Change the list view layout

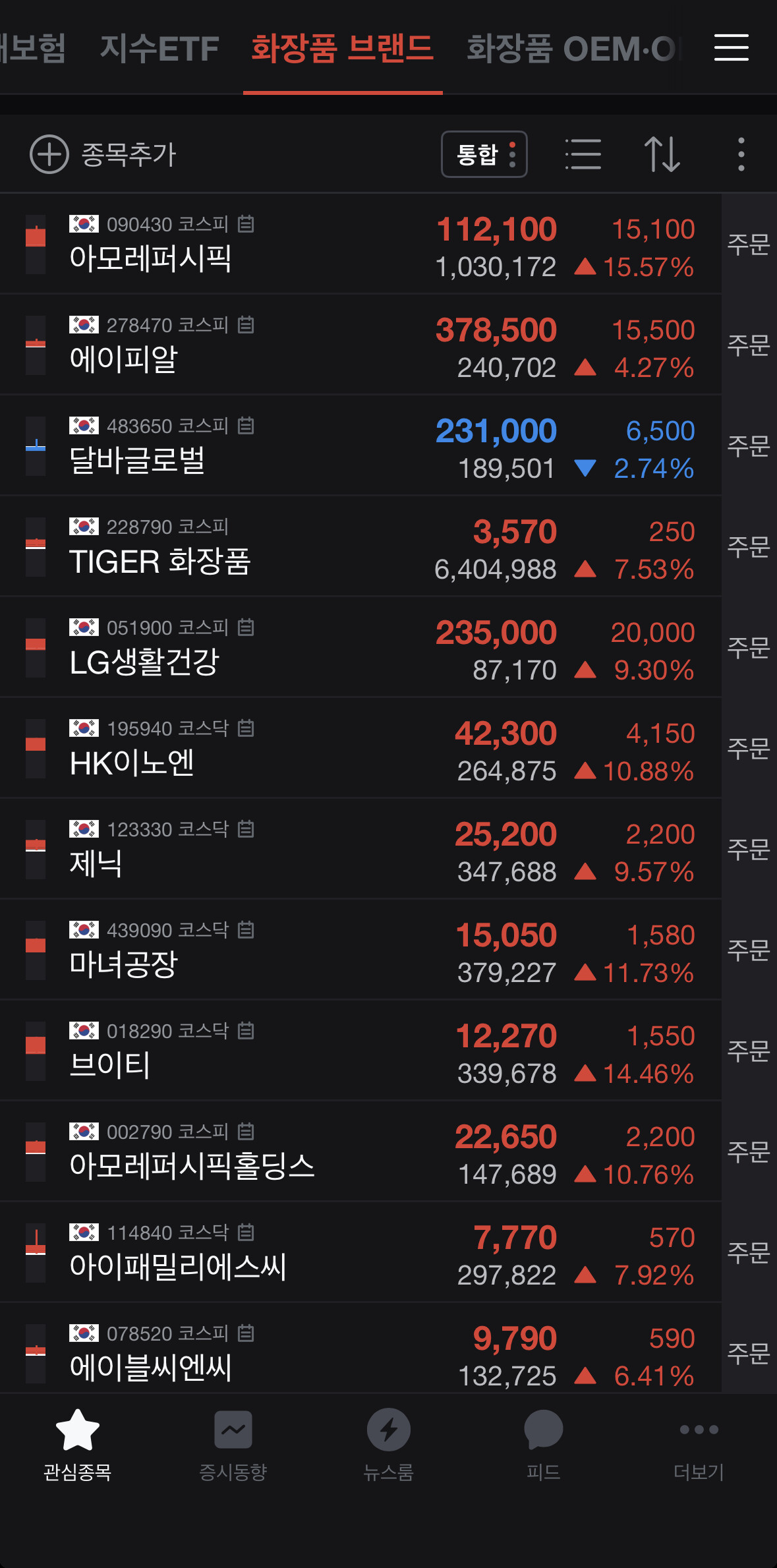tap(583, 154)
